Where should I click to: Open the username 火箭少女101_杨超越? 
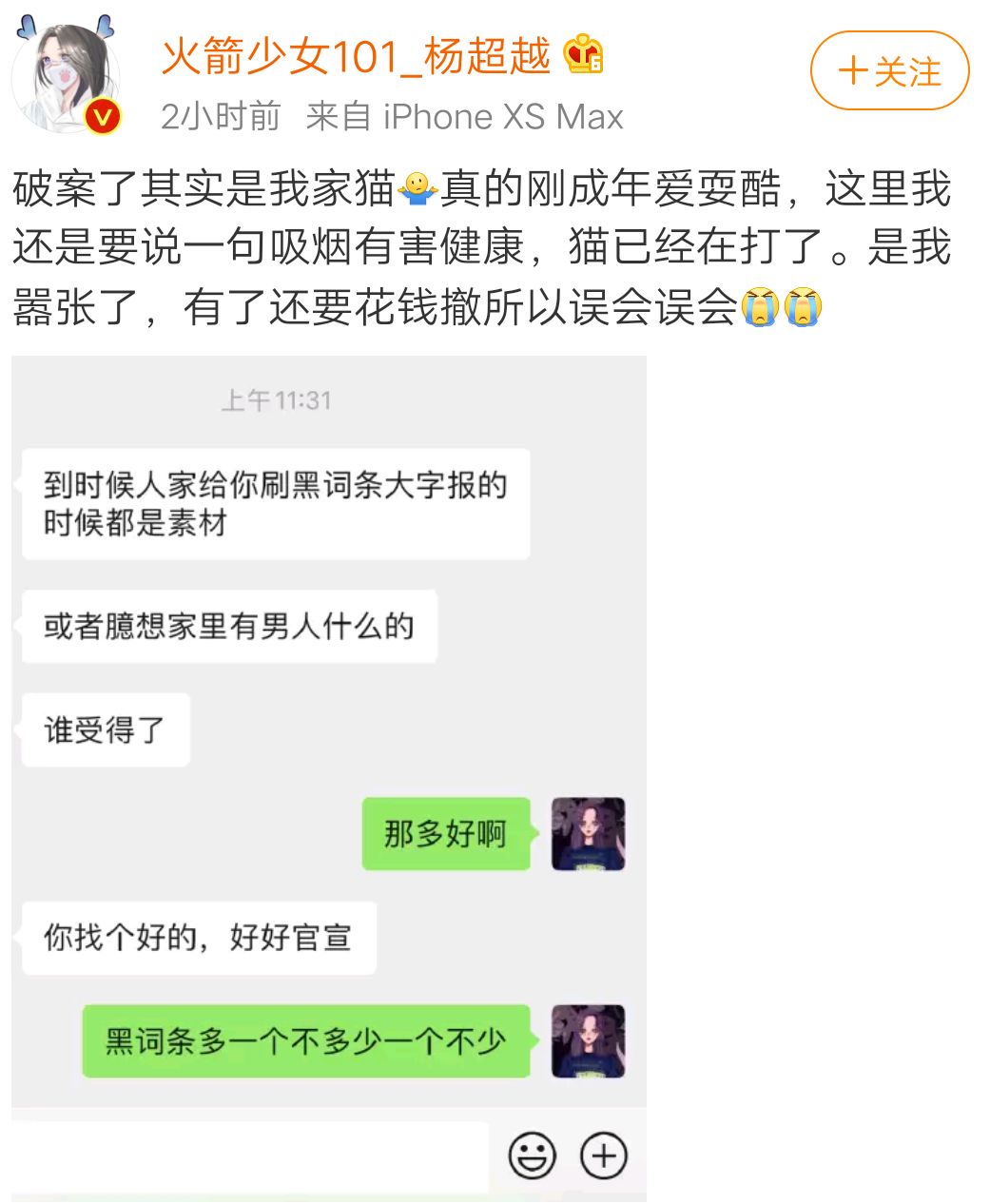pyautogui.click(x=356, y=59)
